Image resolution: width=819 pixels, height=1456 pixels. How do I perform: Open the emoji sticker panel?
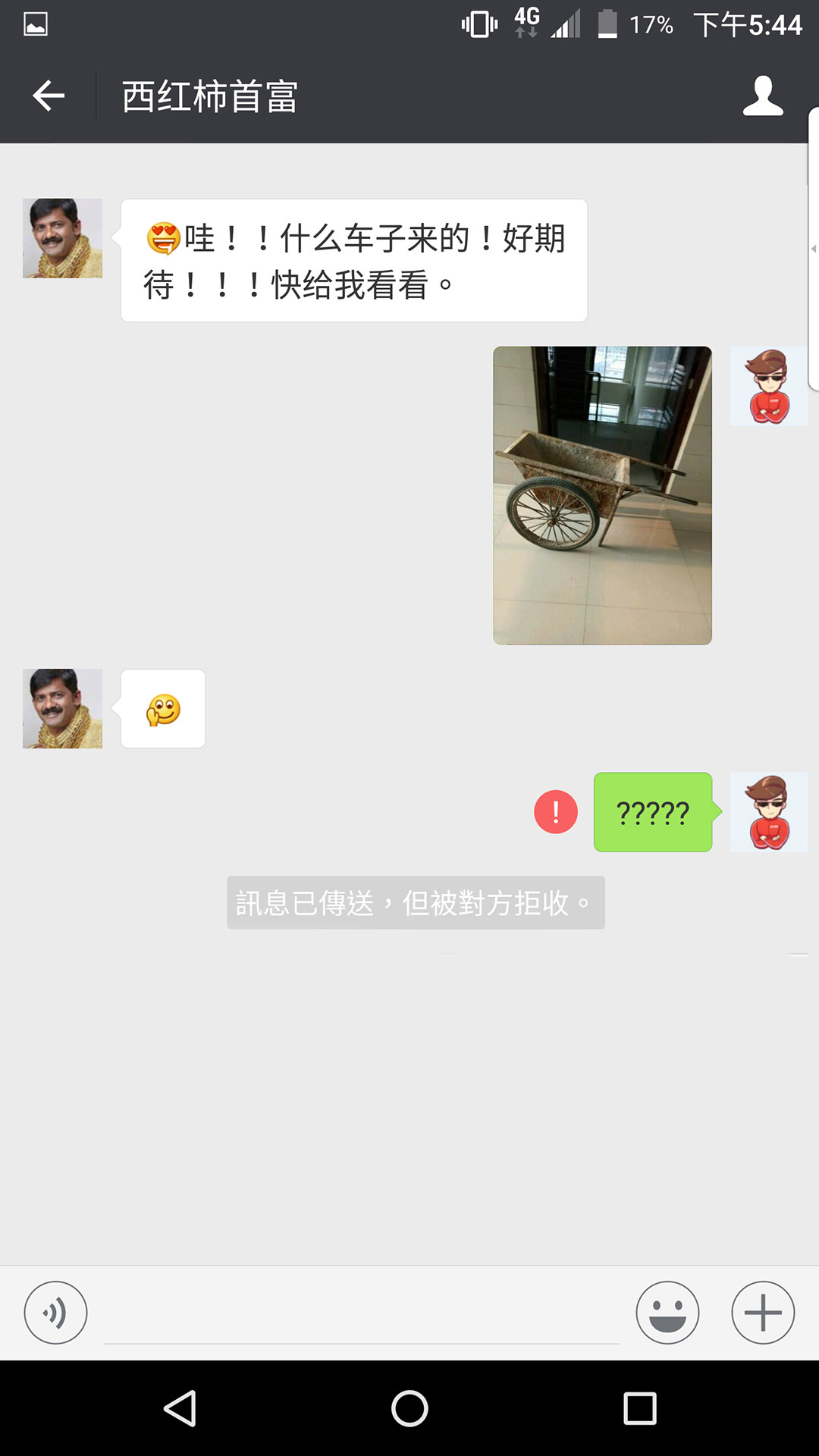pos(667,1313)
